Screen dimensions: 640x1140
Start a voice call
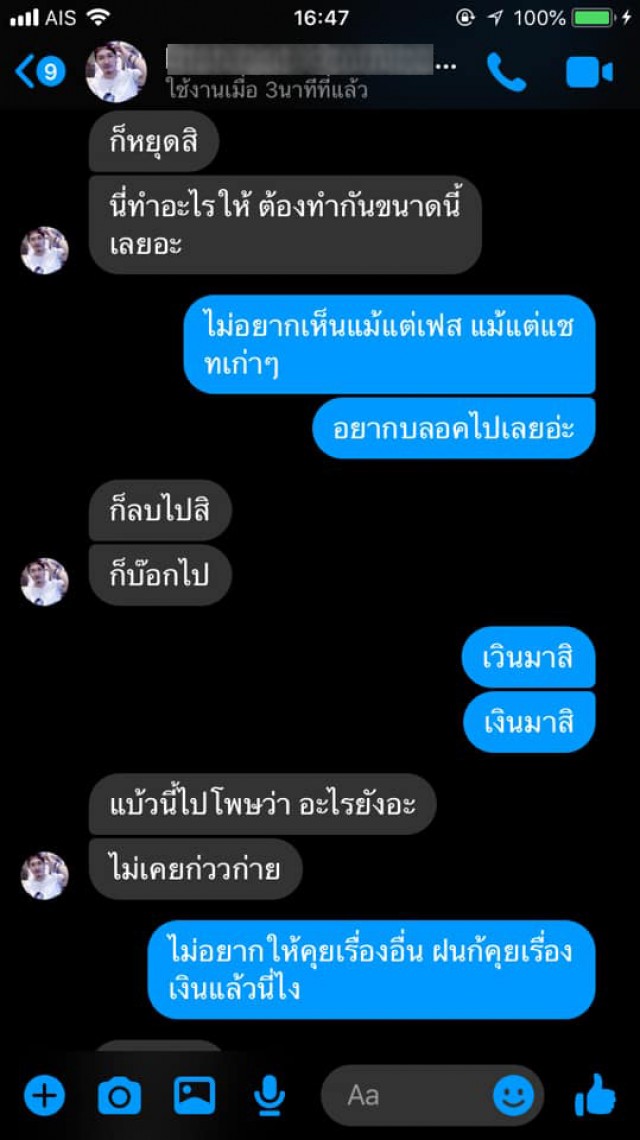coord(506,72)
